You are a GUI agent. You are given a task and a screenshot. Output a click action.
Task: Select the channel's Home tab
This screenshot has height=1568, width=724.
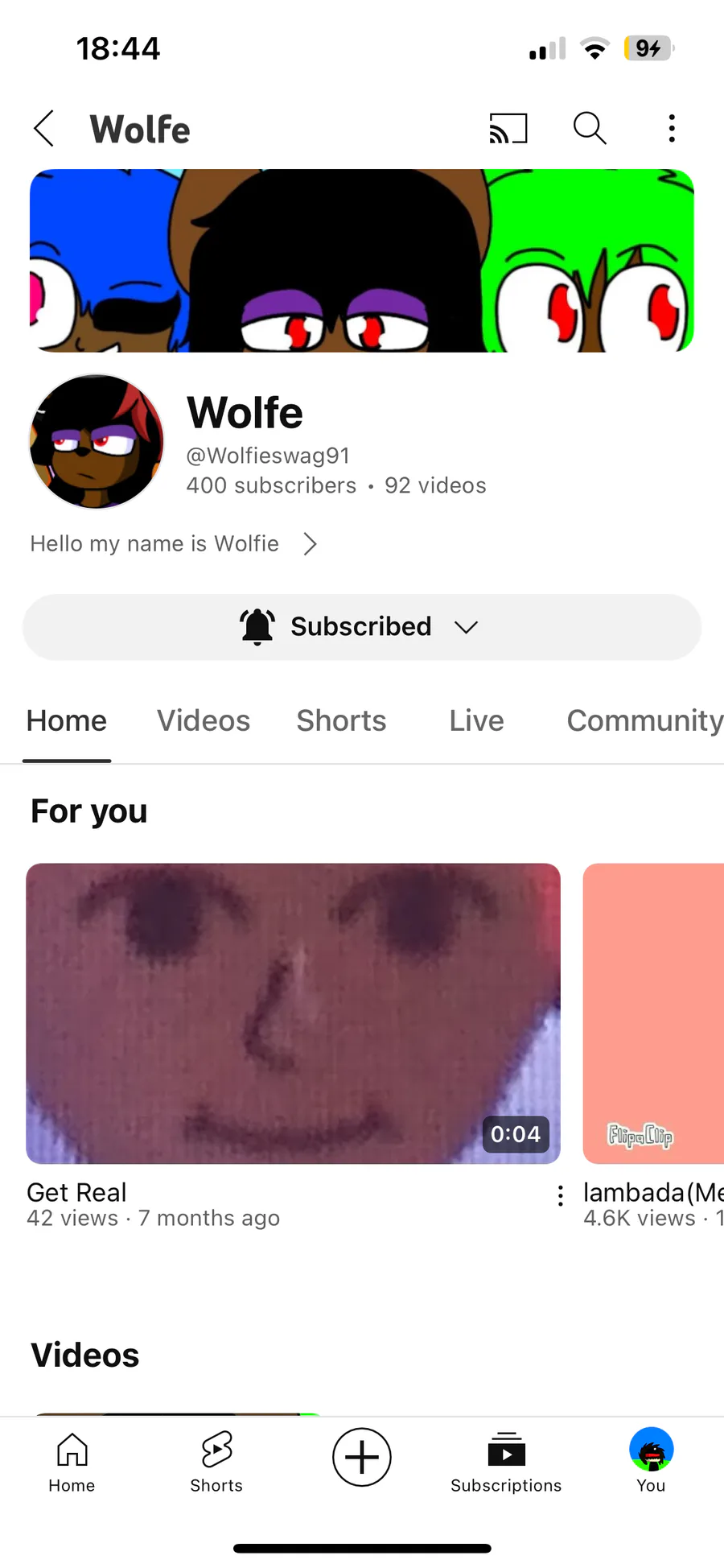pyautogui.click(x=67, y=721)
